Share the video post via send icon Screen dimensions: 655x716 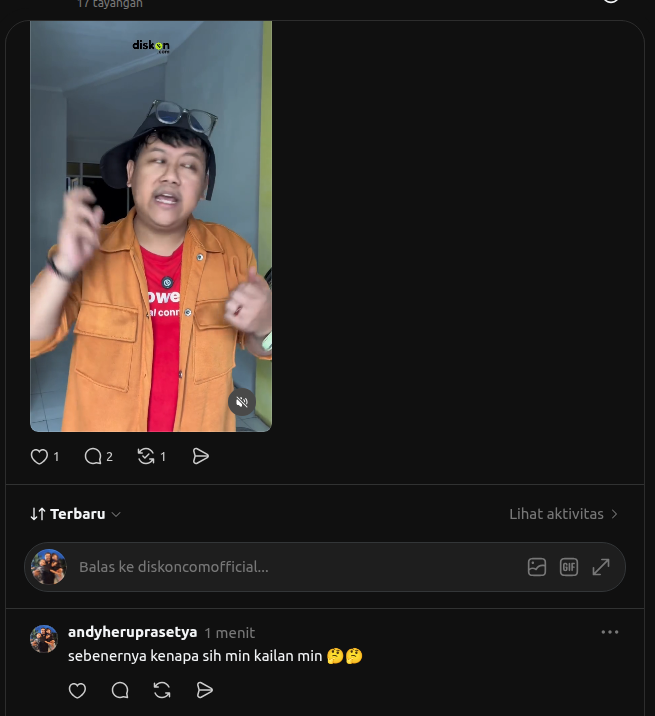(x=200, y=456)
